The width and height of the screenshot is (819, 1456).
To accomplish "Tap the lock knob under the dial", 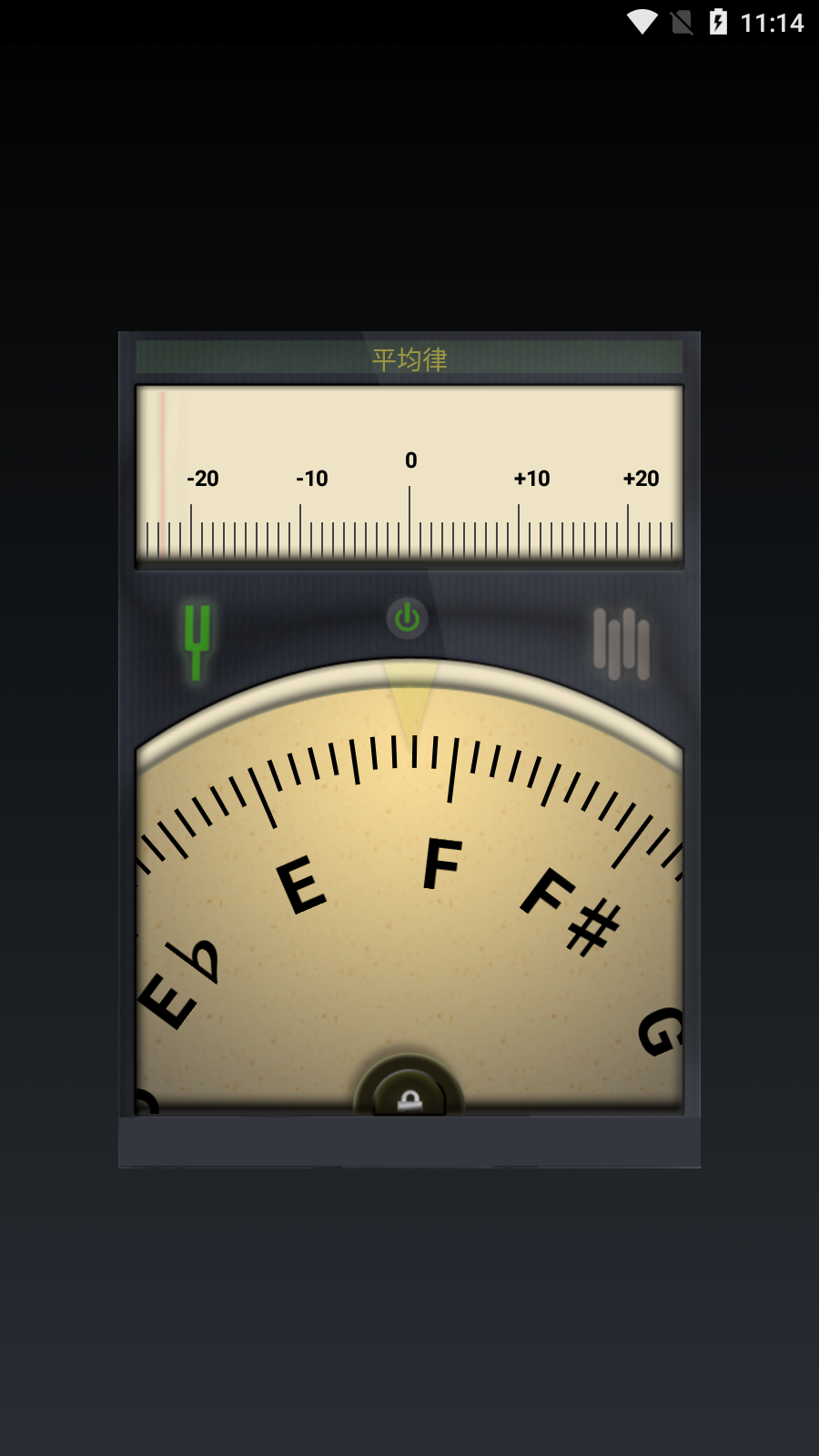I will point(409,1097).
